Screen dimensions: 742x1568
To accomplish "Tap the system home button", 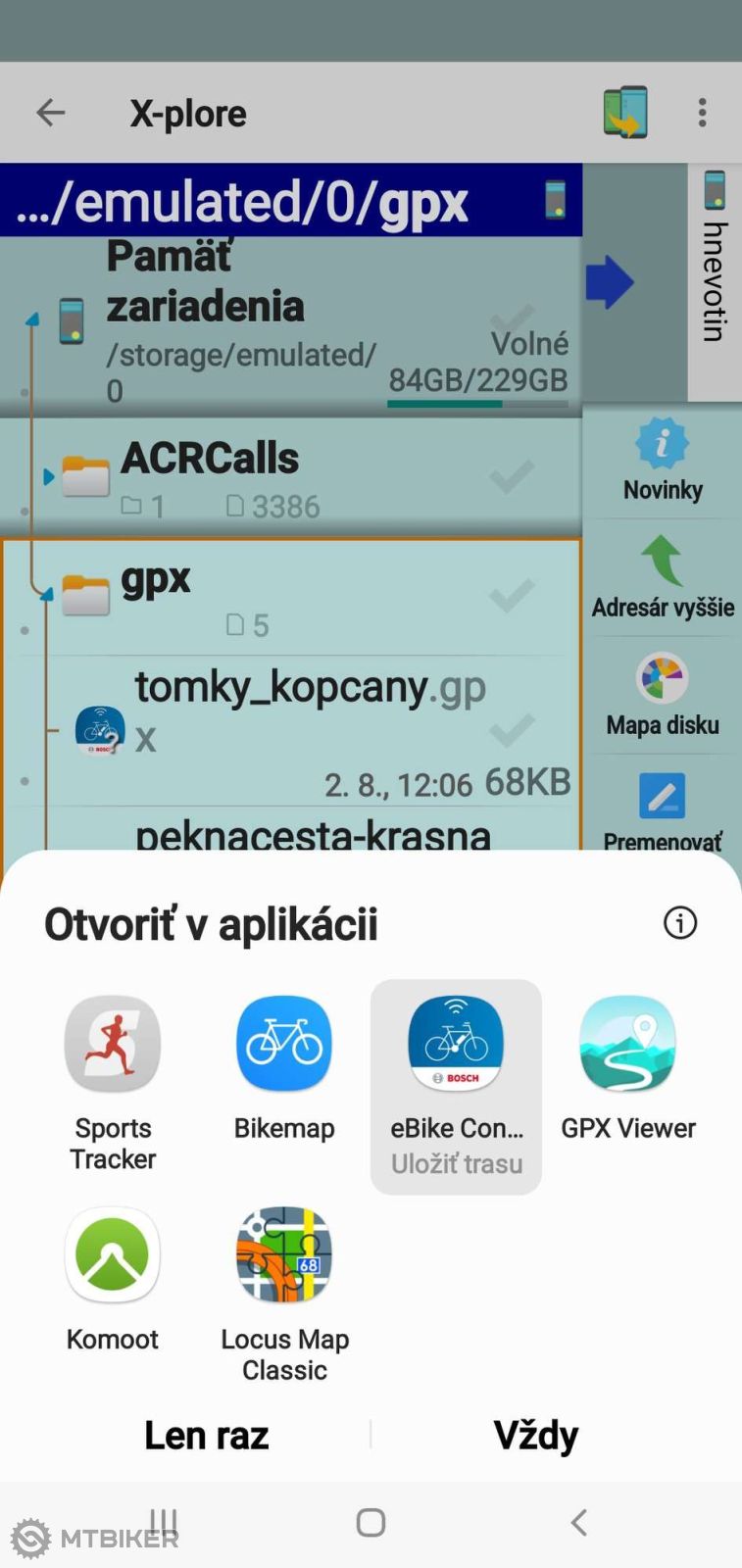I will point(371,1522).
